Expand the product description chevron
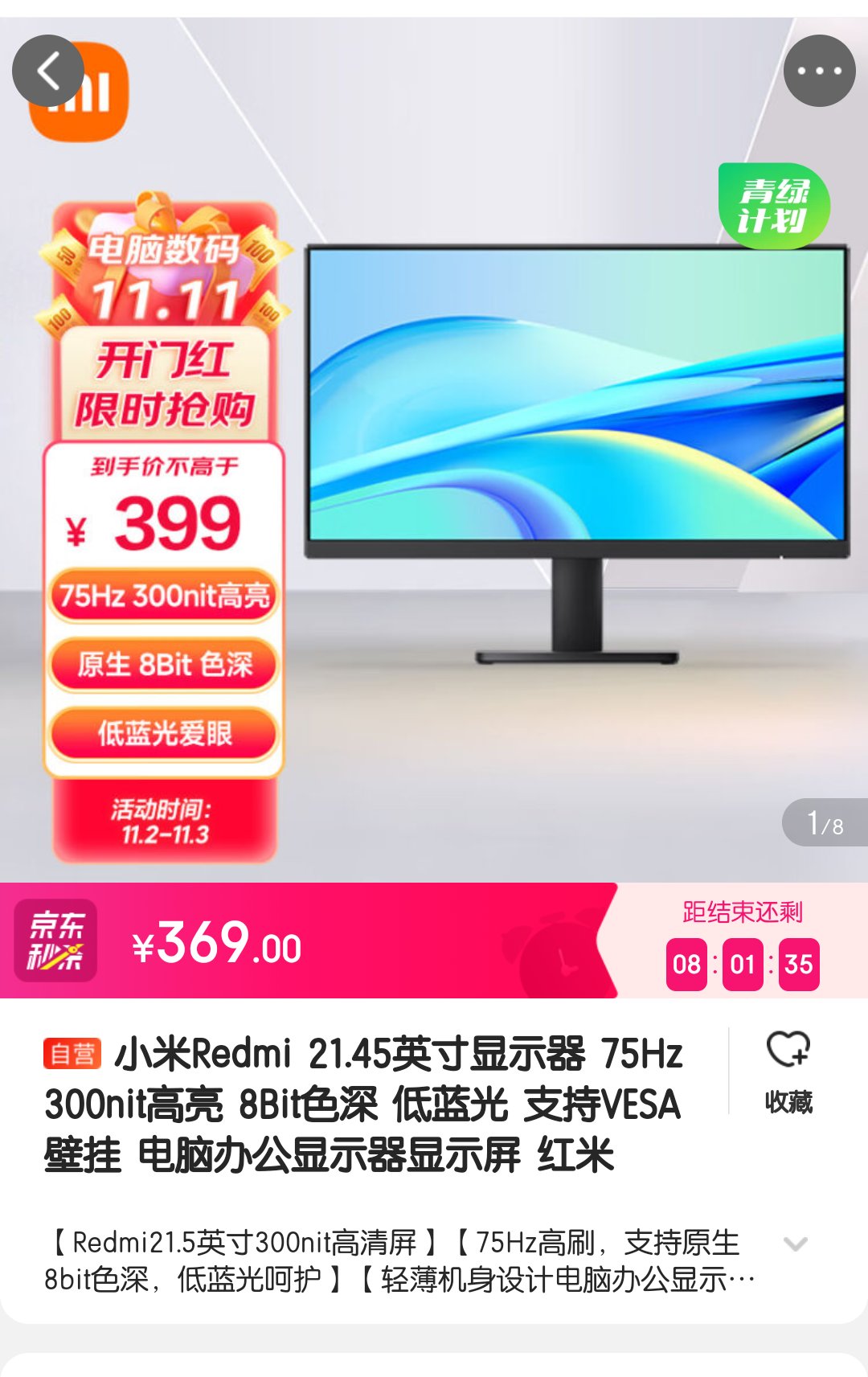Image resolution: width=868 pixels, height=1377 pixels. [795, 1244]
